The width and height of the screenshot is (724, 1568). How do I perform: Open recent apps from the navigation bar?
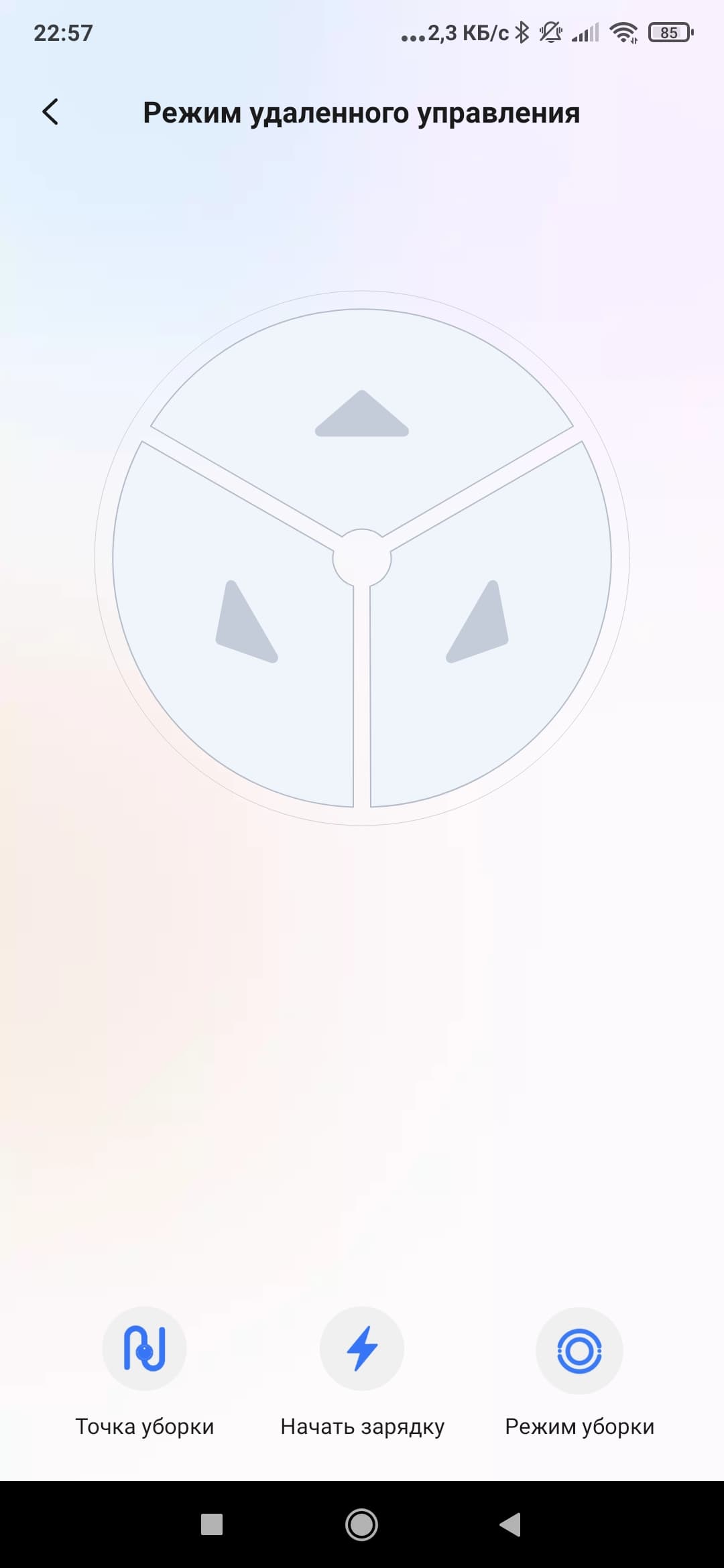212,1524
